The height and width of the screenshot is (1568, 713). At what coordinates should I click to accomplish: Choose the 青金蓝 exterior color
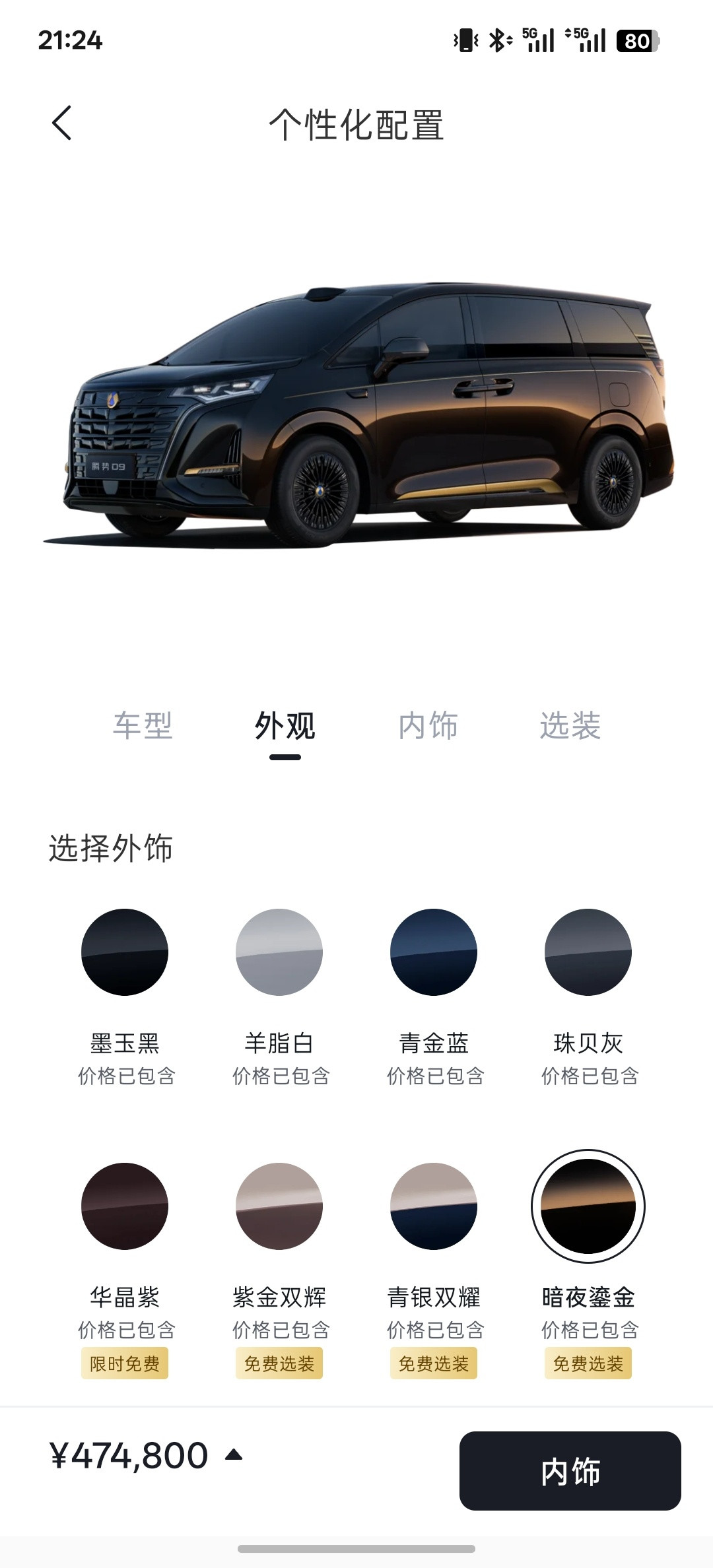coord(432,952)
